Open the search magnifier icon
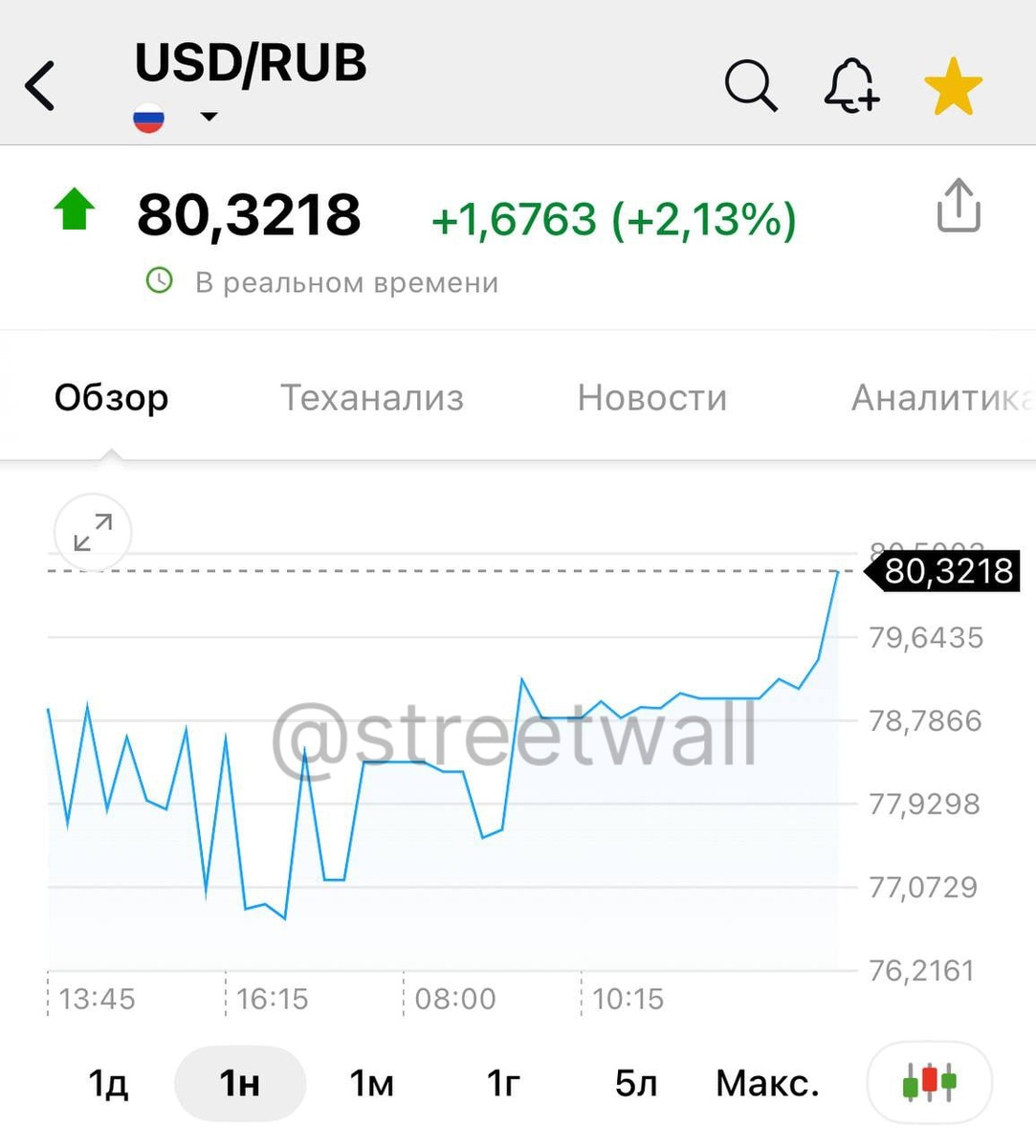 click(751, 86)
